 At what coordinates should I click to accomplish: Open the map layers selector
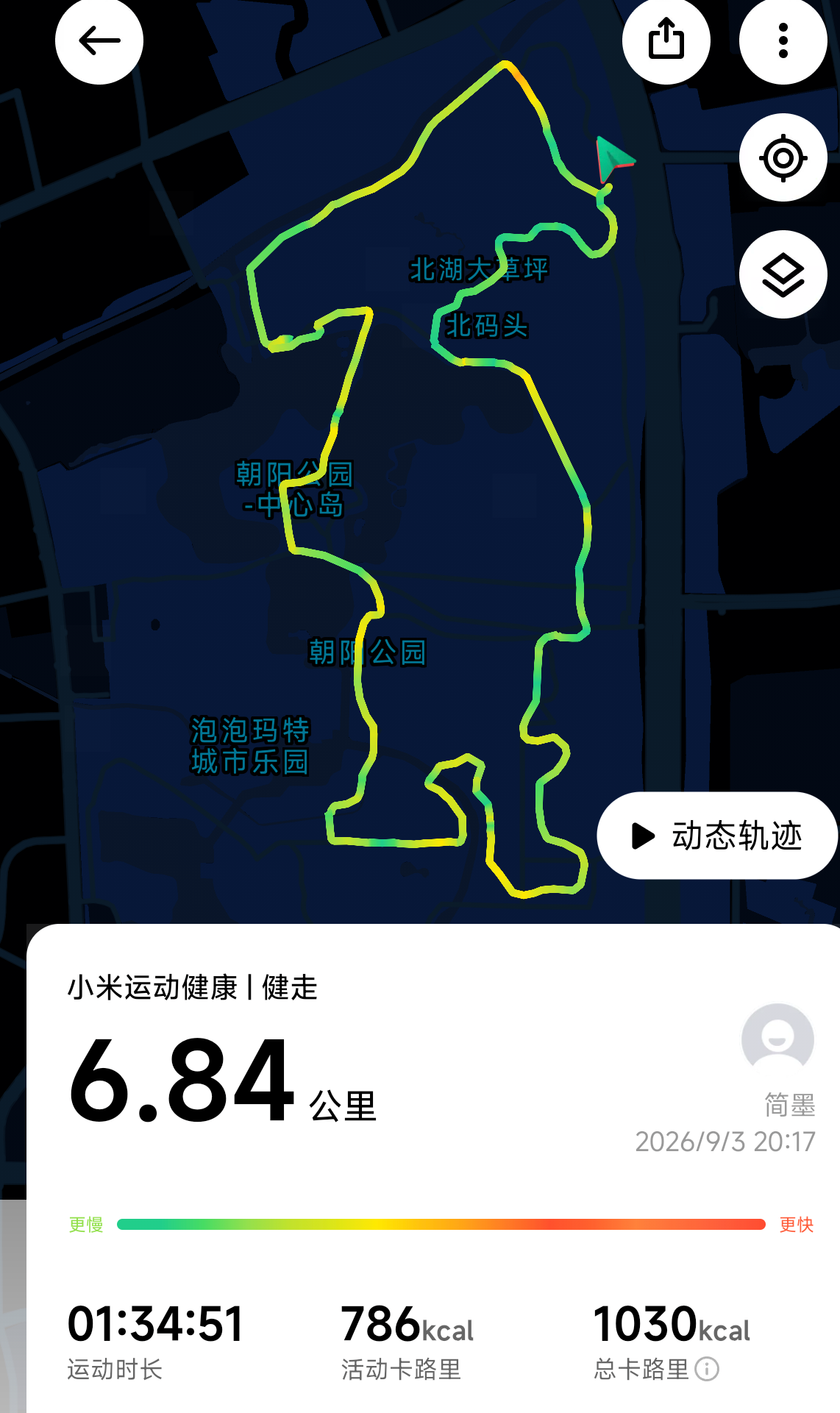coord(783,274)
